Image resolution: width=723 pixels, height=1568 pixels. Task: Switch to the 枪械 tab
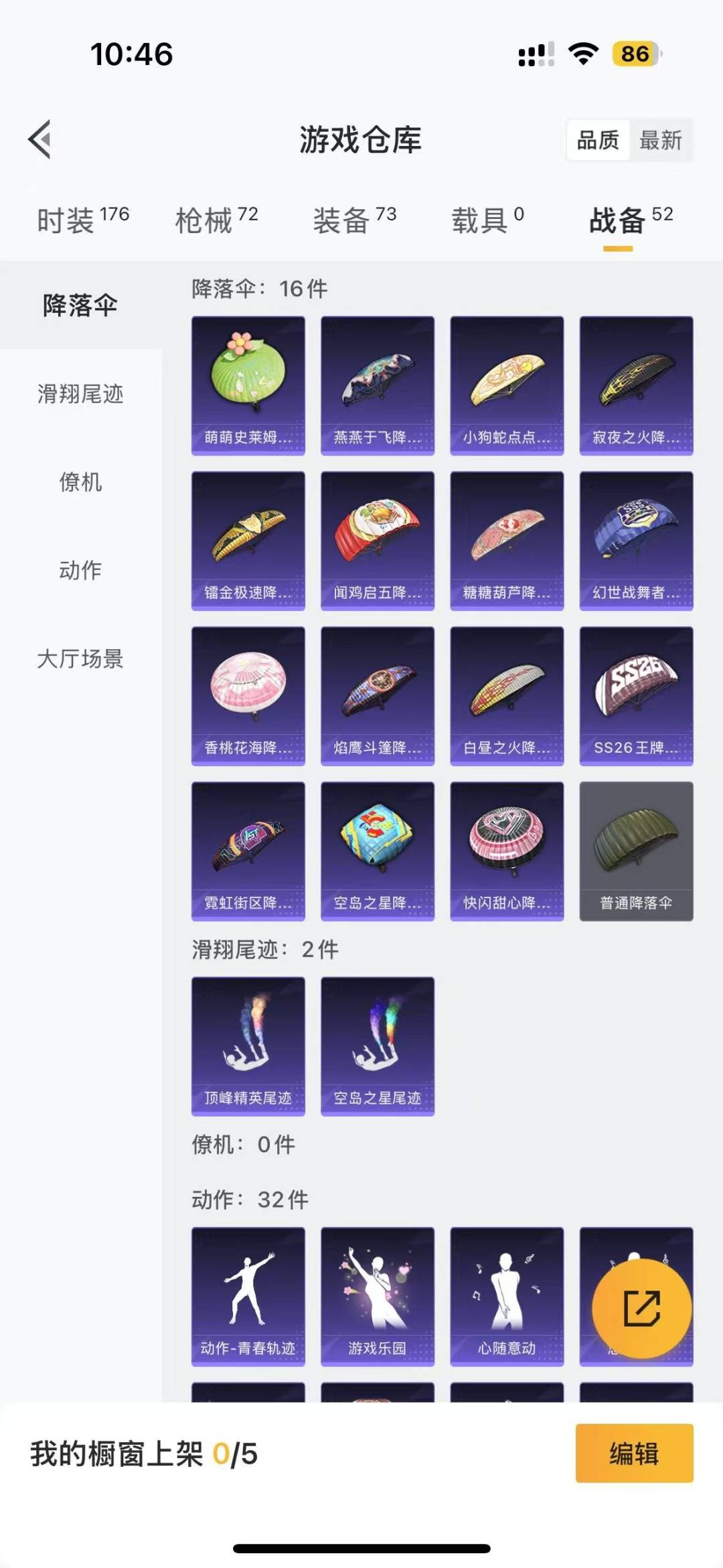[217, 220]
